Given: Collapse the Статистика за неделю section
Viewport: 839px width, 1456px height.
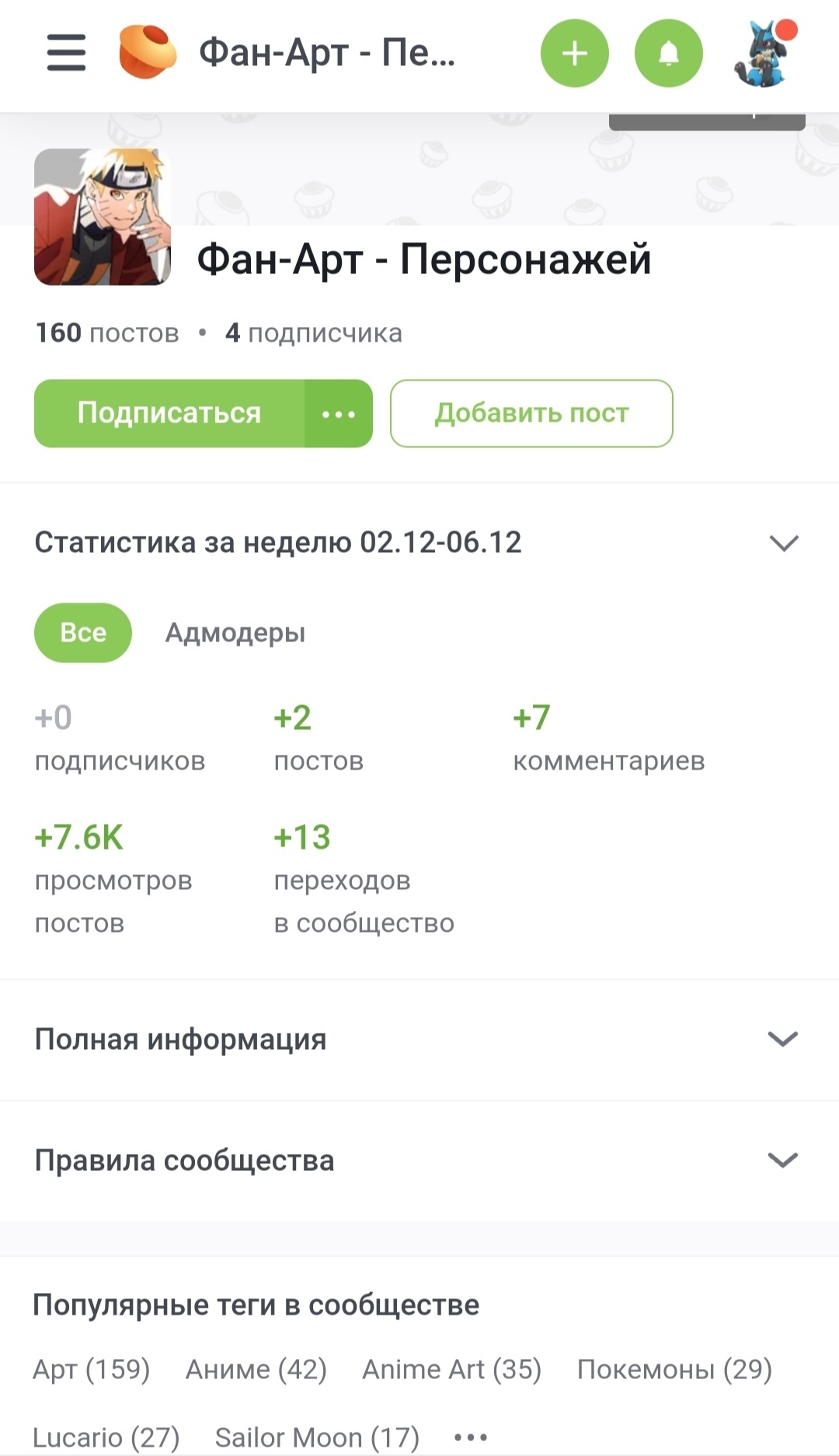Looking at the screenshot, I should pos(783,543).
